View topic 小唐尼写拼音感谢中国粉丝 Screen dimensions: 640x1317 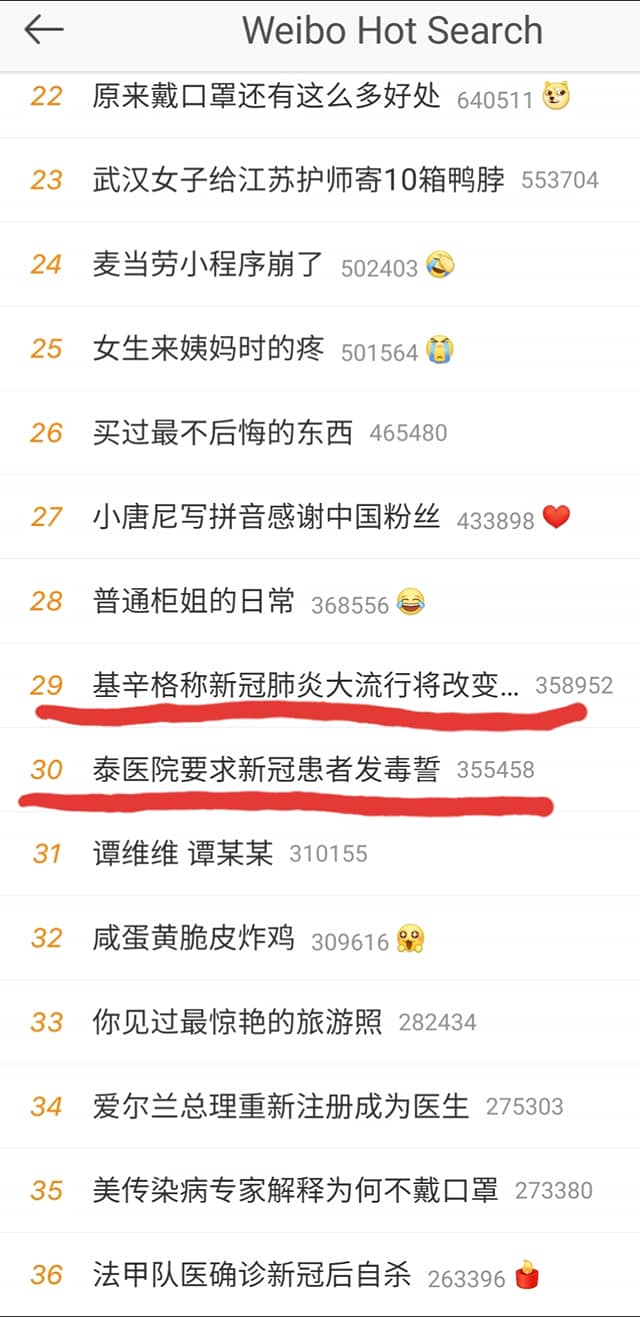266,517
